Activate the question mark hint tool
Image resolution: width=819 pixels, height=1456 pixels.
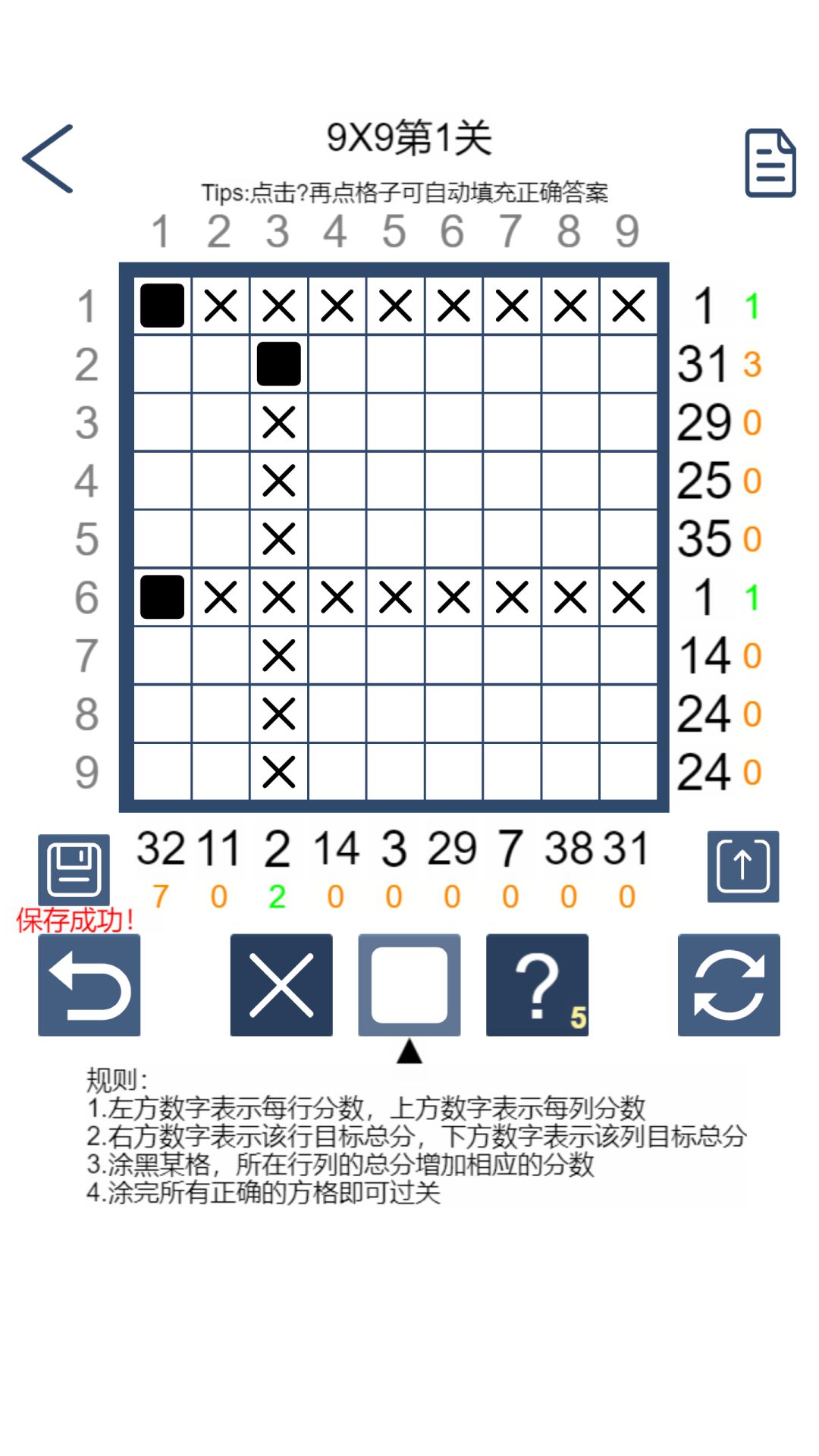tap(536, 984)
